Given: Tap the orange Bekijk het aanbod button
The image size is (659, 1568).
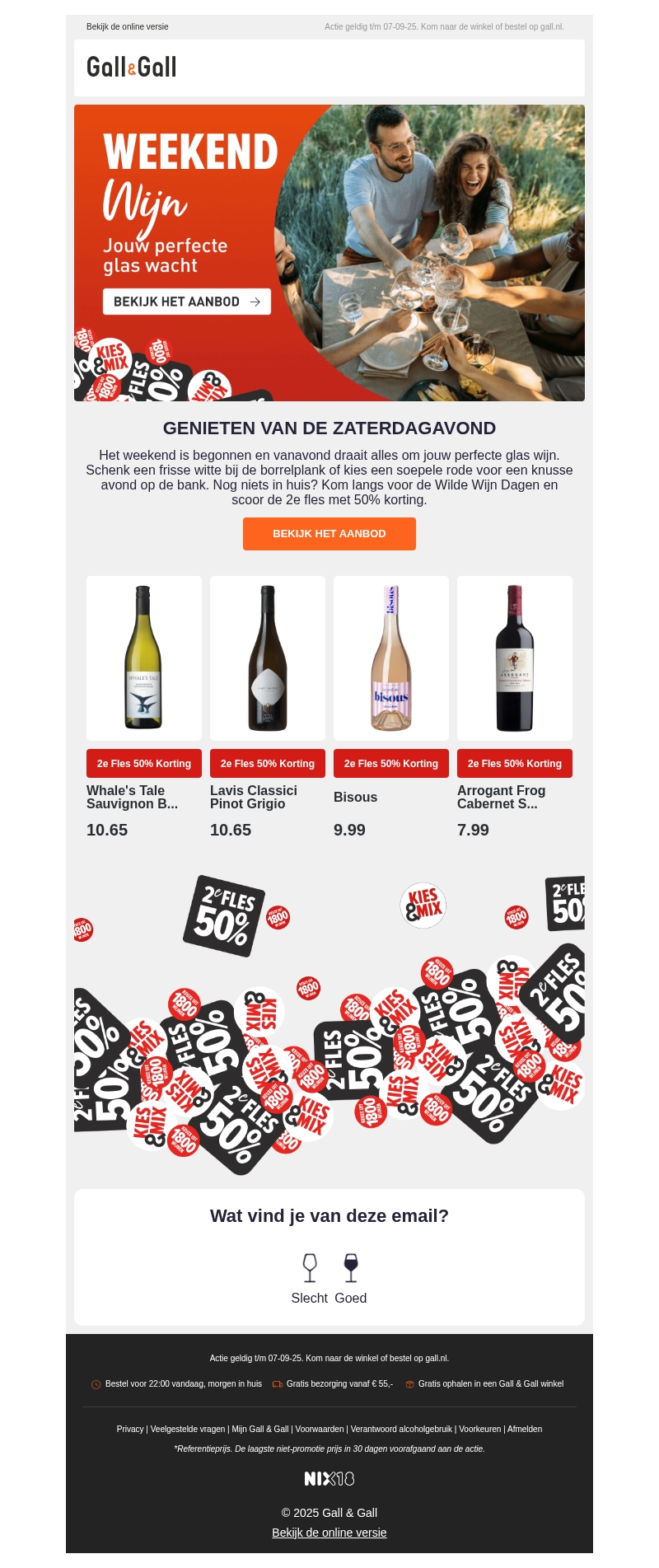Looking at the screenshot, I should (329, 534).
